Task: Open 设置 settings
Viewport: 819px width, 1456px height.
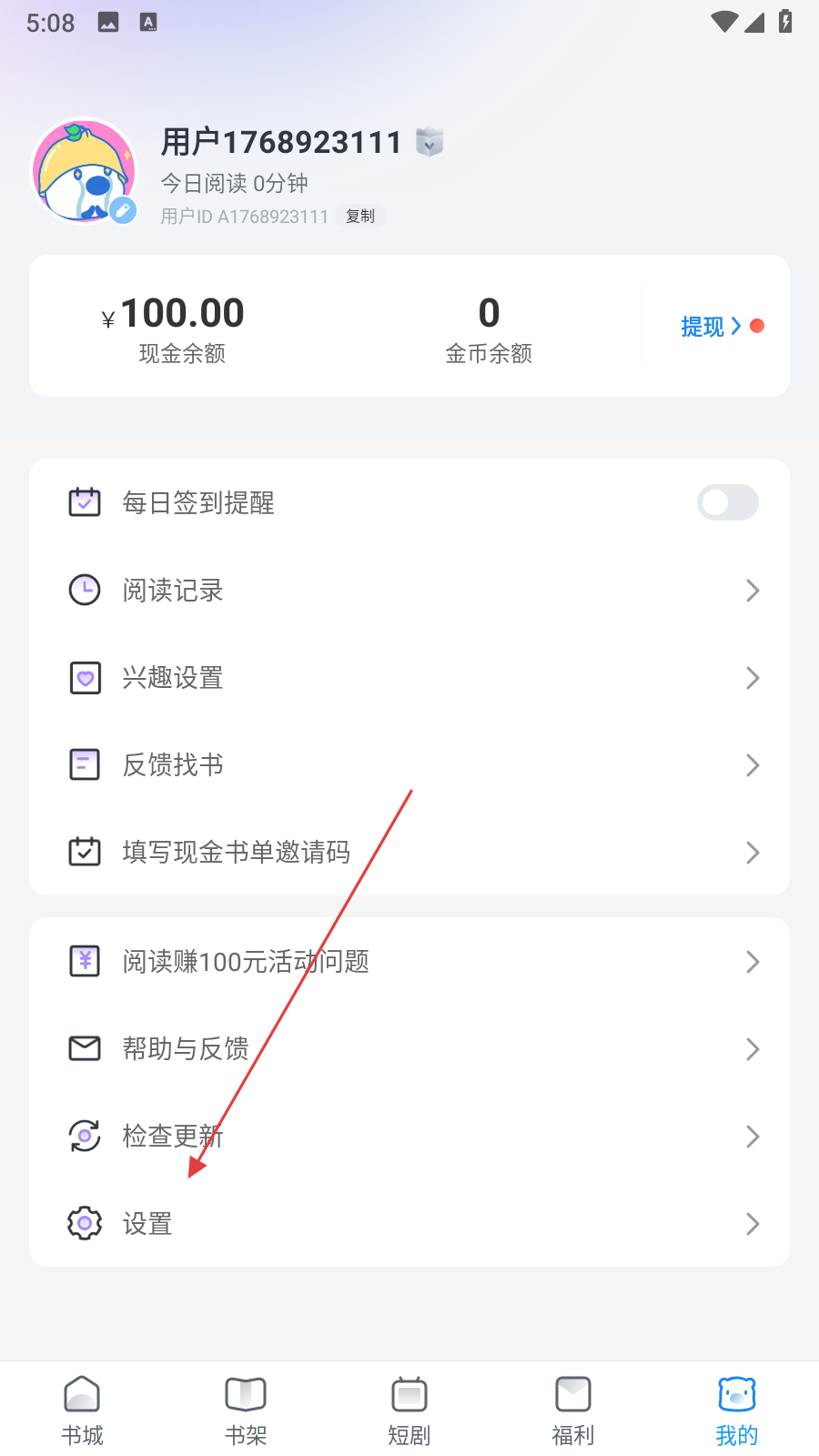Action: (409, 1224)
